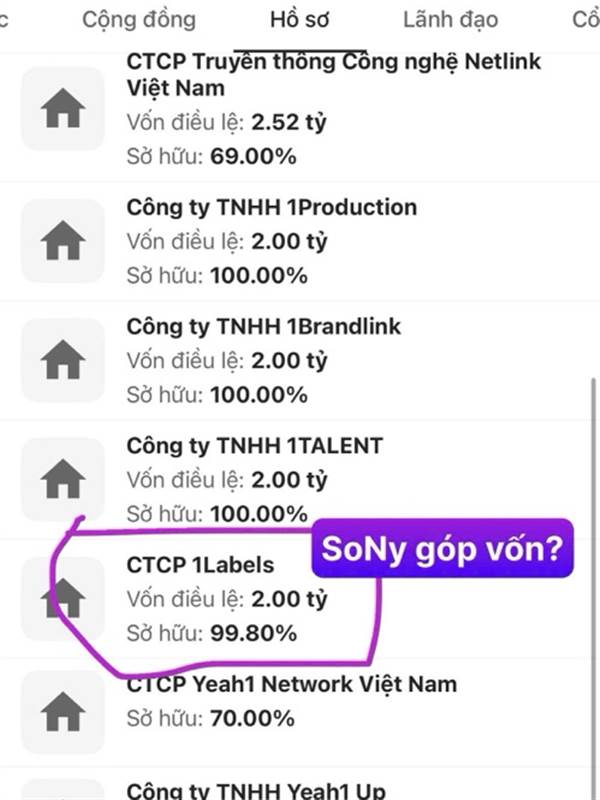Tap the Công ty TNHH 1TALENT row
Image resolution: width=600 pixels, height=800 pixels.
click(x=300, y=480)
